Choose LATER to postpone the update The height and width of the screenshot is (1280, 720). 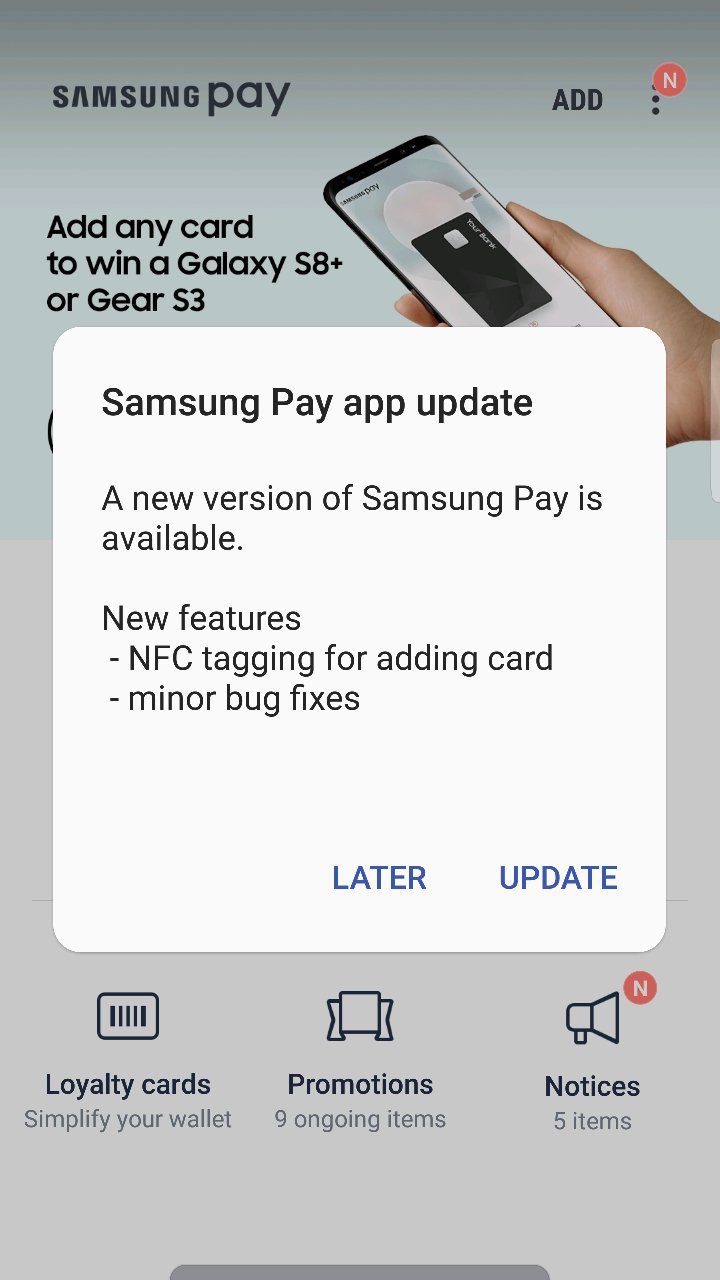[x=379, y=877]
